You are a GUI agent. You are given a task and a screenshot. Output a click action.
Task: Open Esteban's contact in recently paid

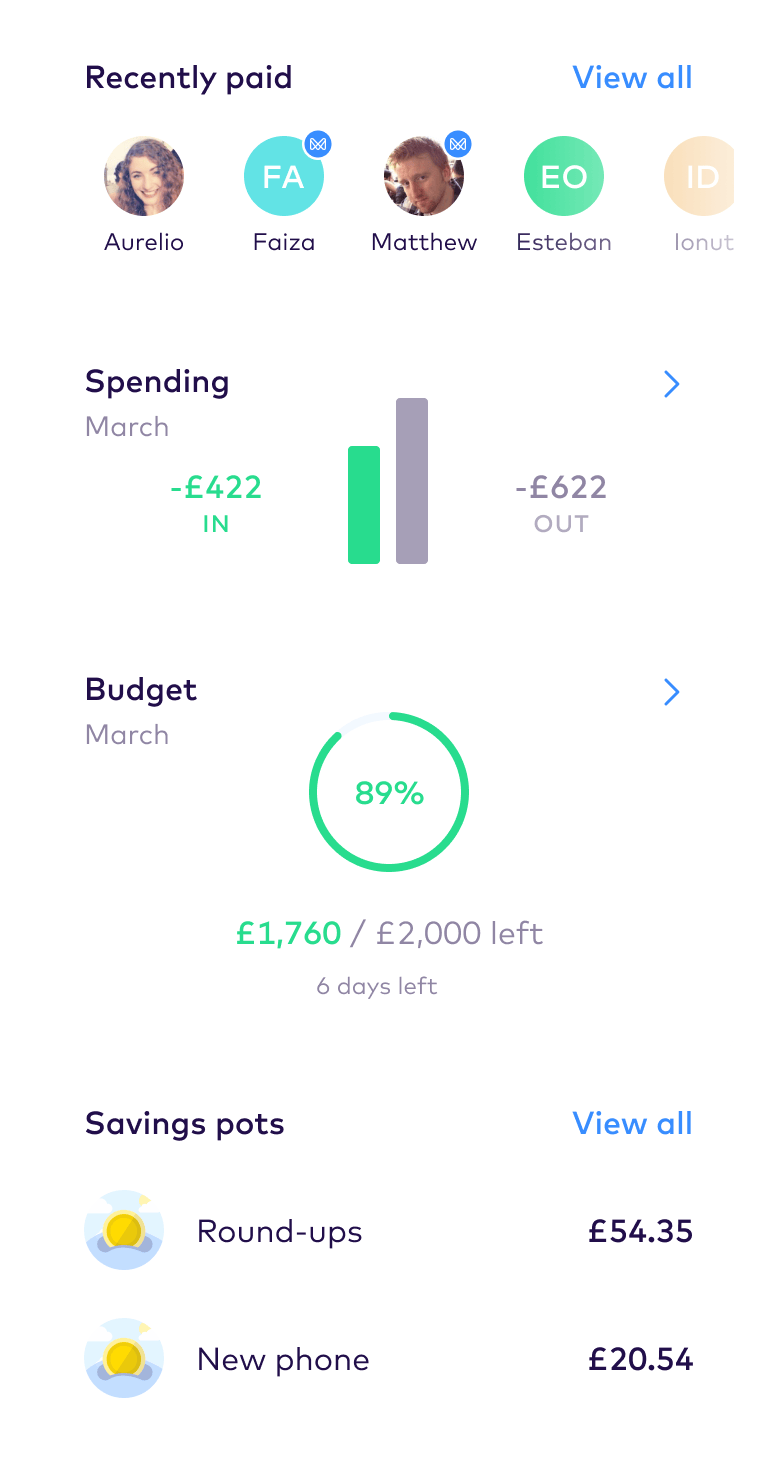[x=564, y=177]
